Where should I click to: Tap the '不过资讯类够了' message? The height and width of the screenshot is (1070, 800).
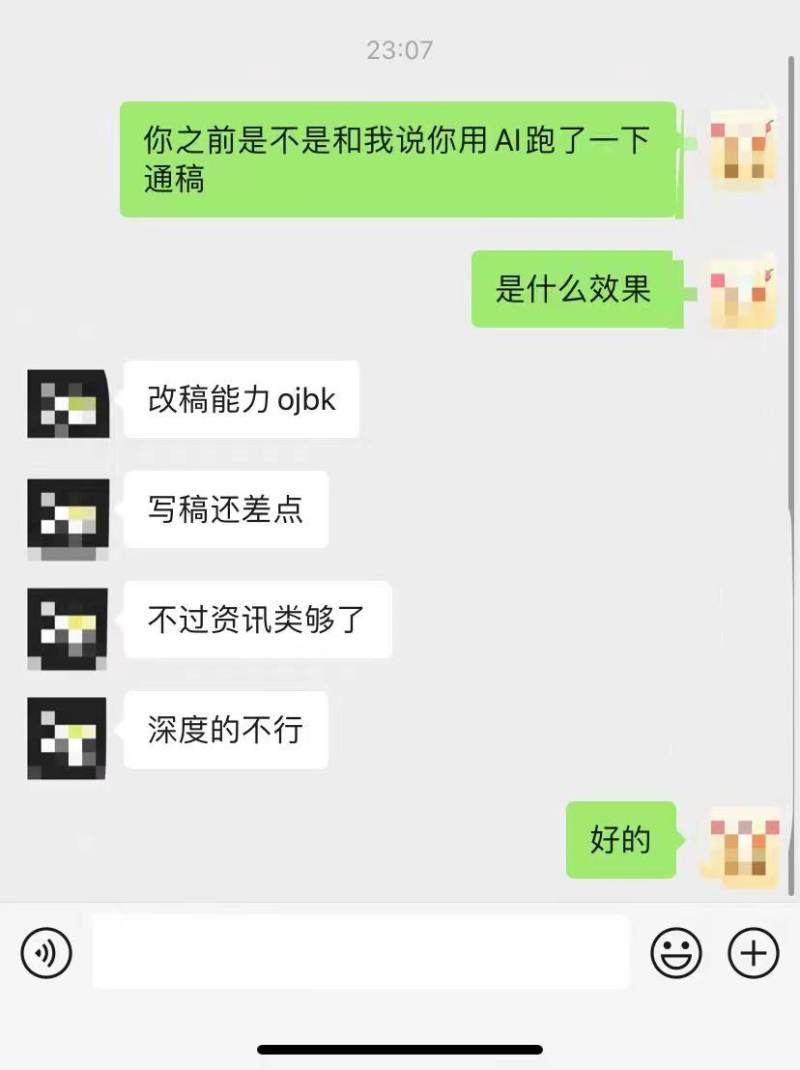pos(257,620)
